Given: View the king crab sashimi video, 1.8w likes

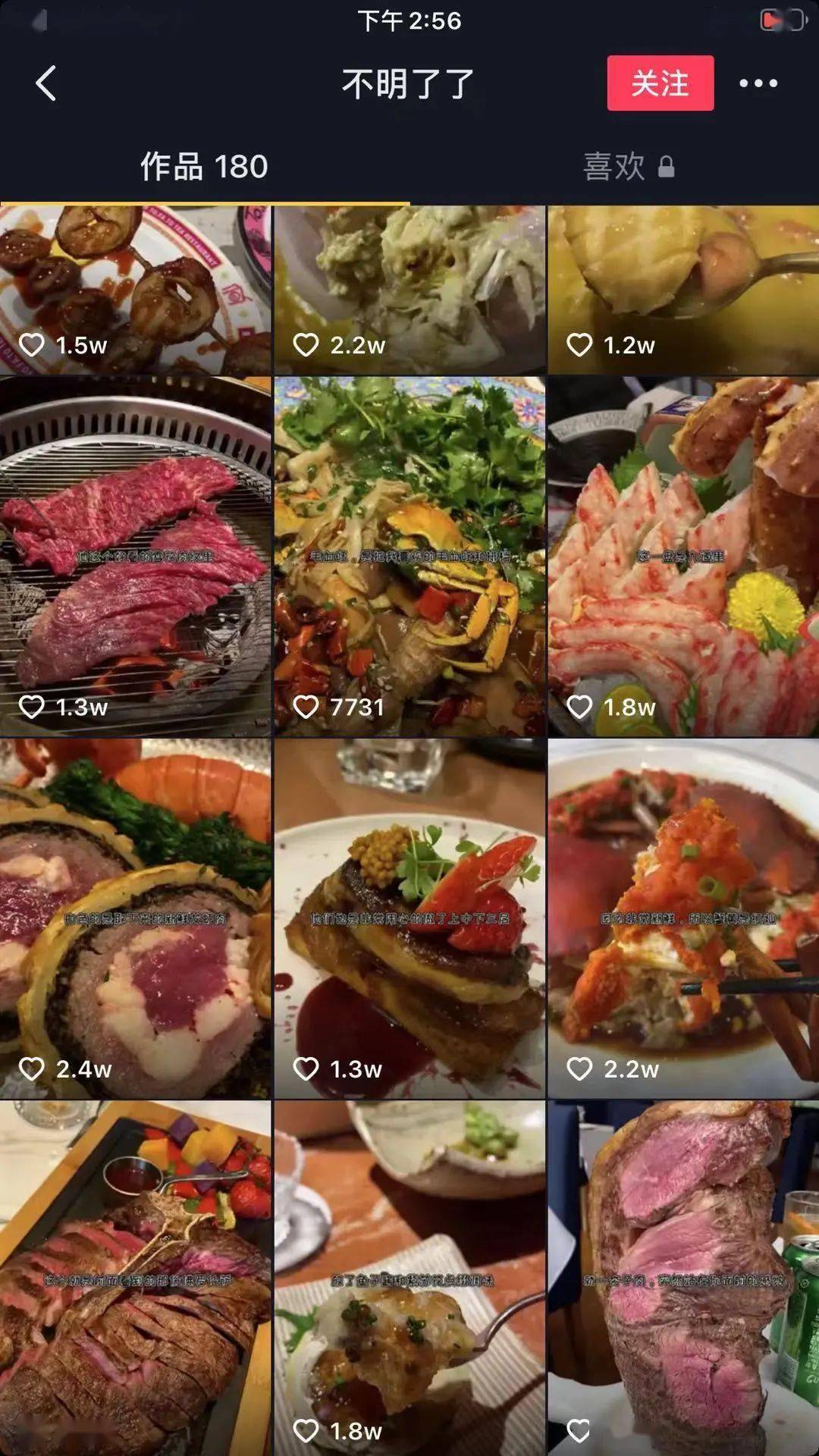Looking at the screenshot, I should 682,557.
